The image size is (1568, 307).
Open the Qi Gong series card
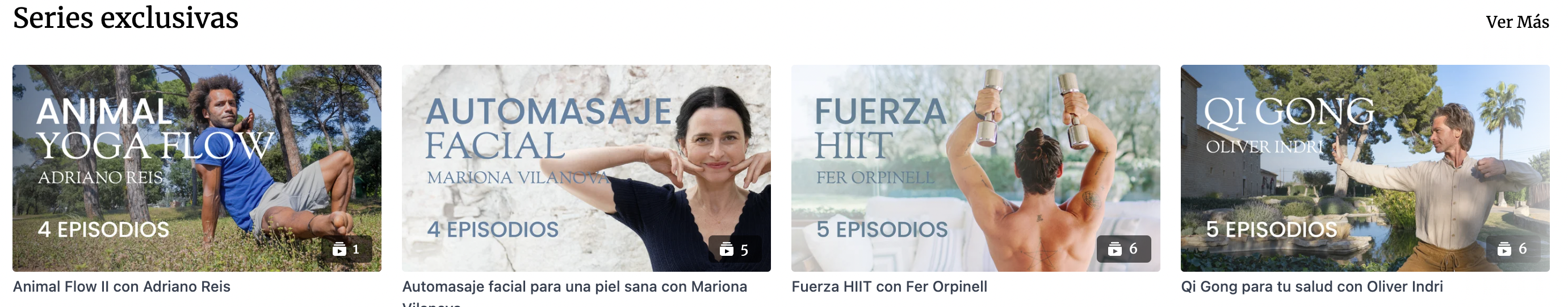click(x=1364, y=168)
